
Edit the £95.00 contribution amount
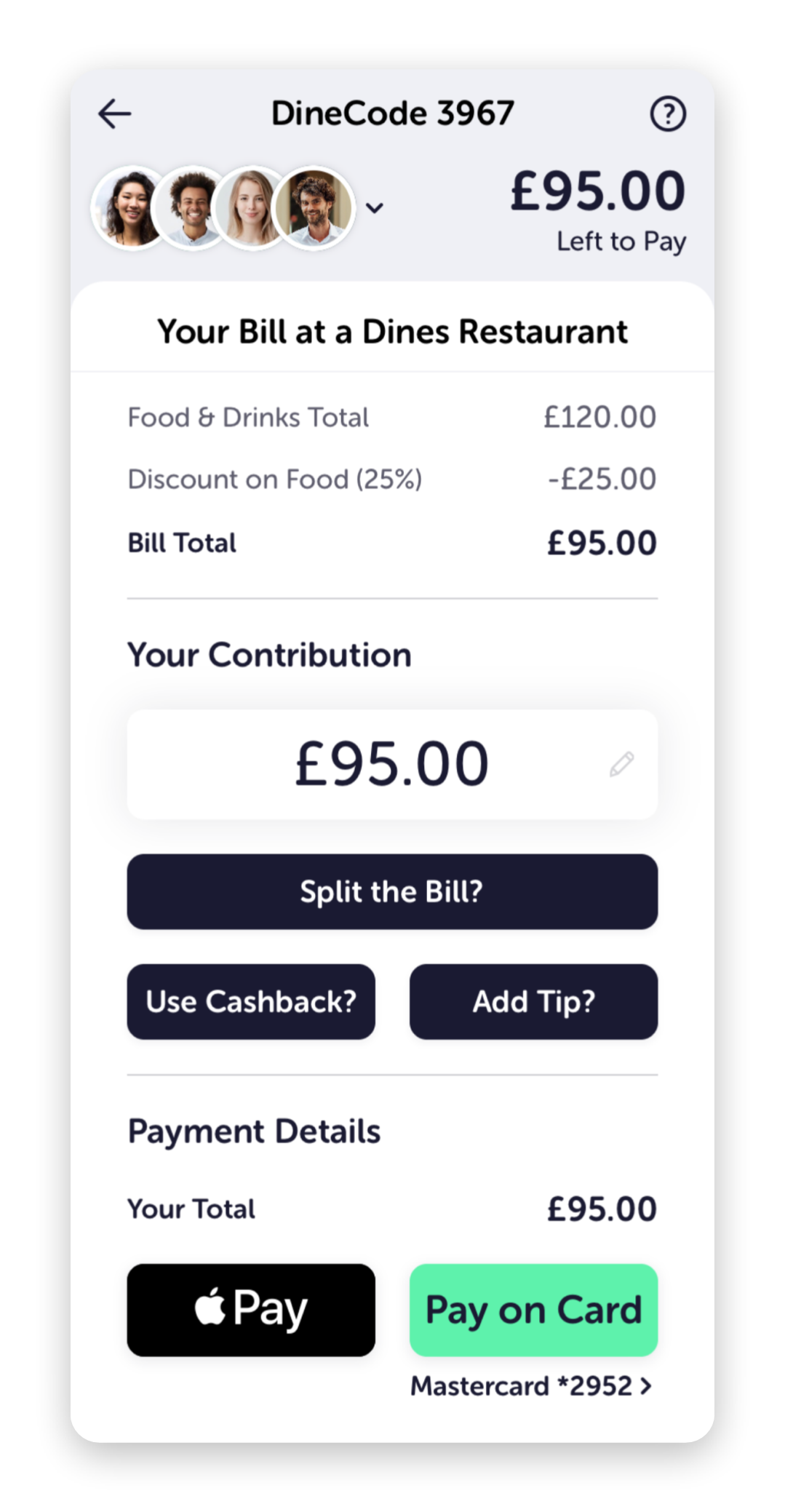pyautogui.click(x=621, y=764)
